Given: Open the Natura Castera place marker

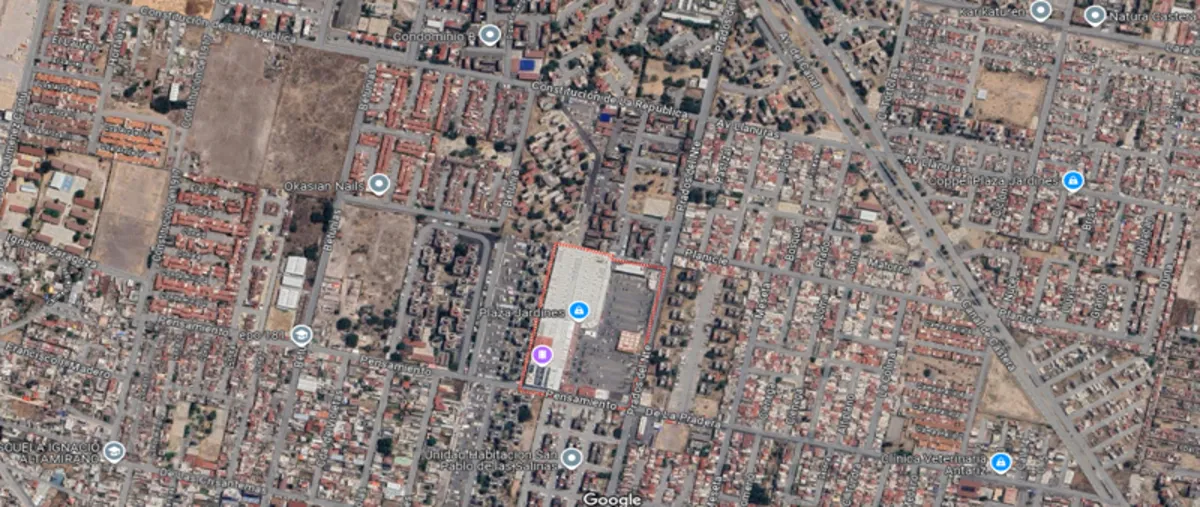Looking at the screenshot, I should [x=1095, y=16].
